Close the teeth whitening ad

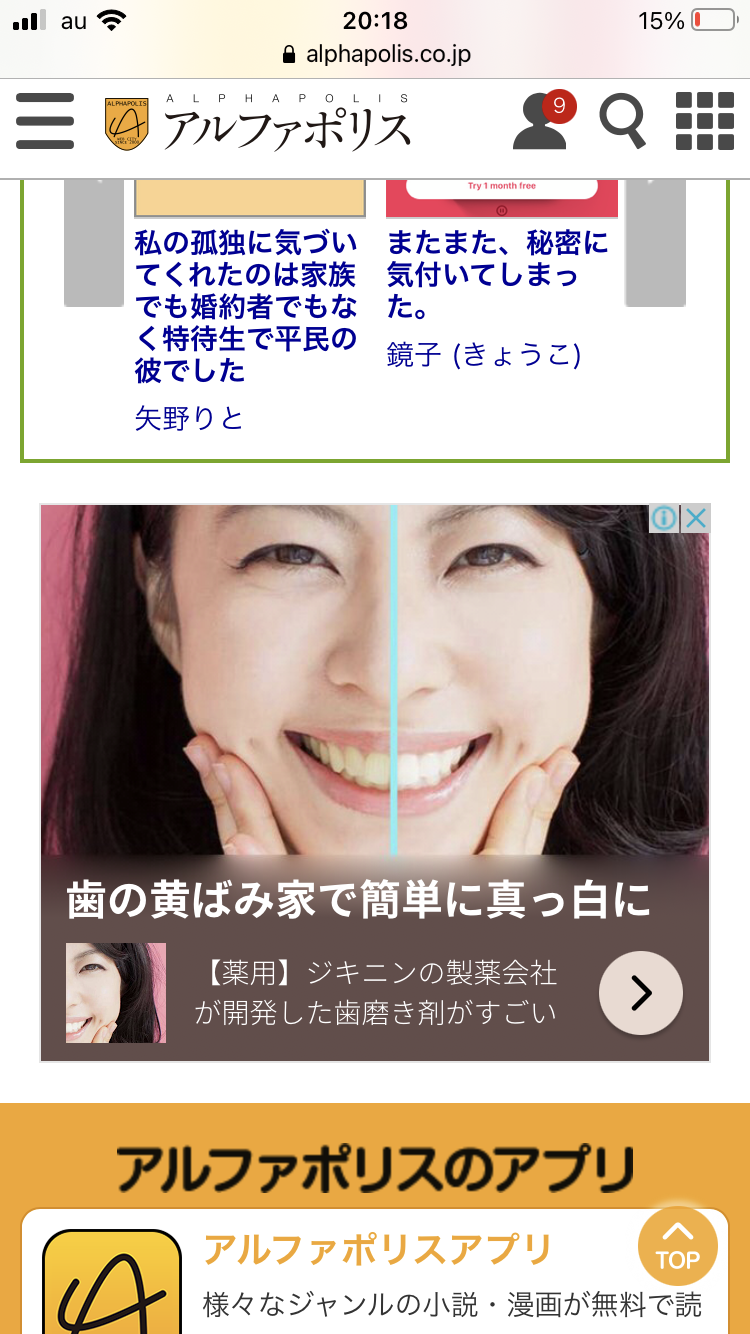pyautogui.click(x=697, y=518)
